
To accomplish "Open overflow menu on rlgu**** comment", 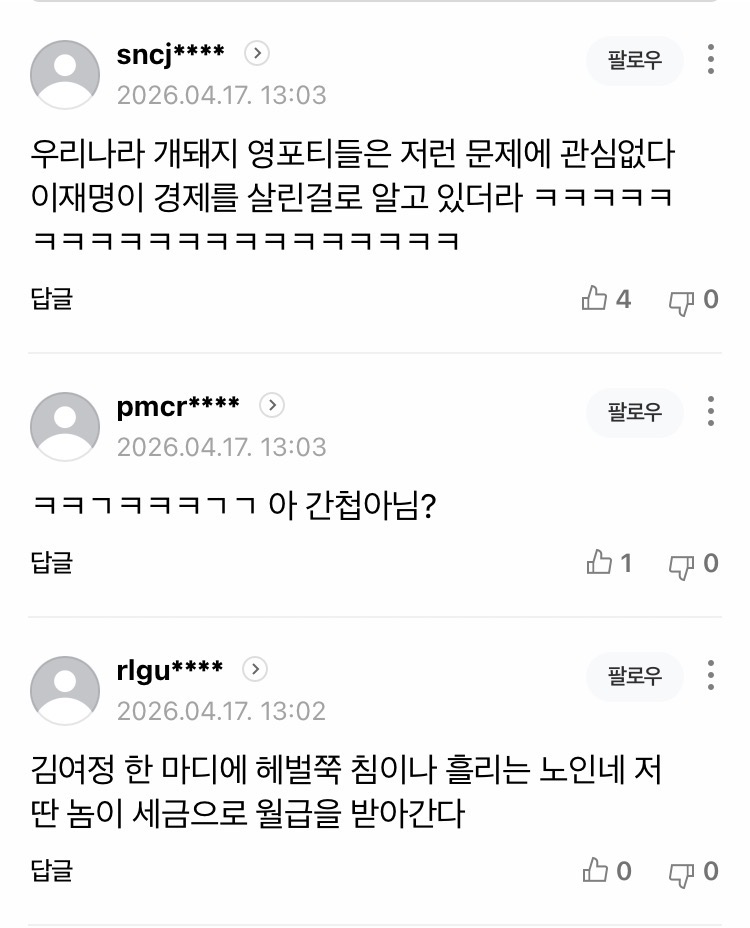I will click(x=711, y=675).
